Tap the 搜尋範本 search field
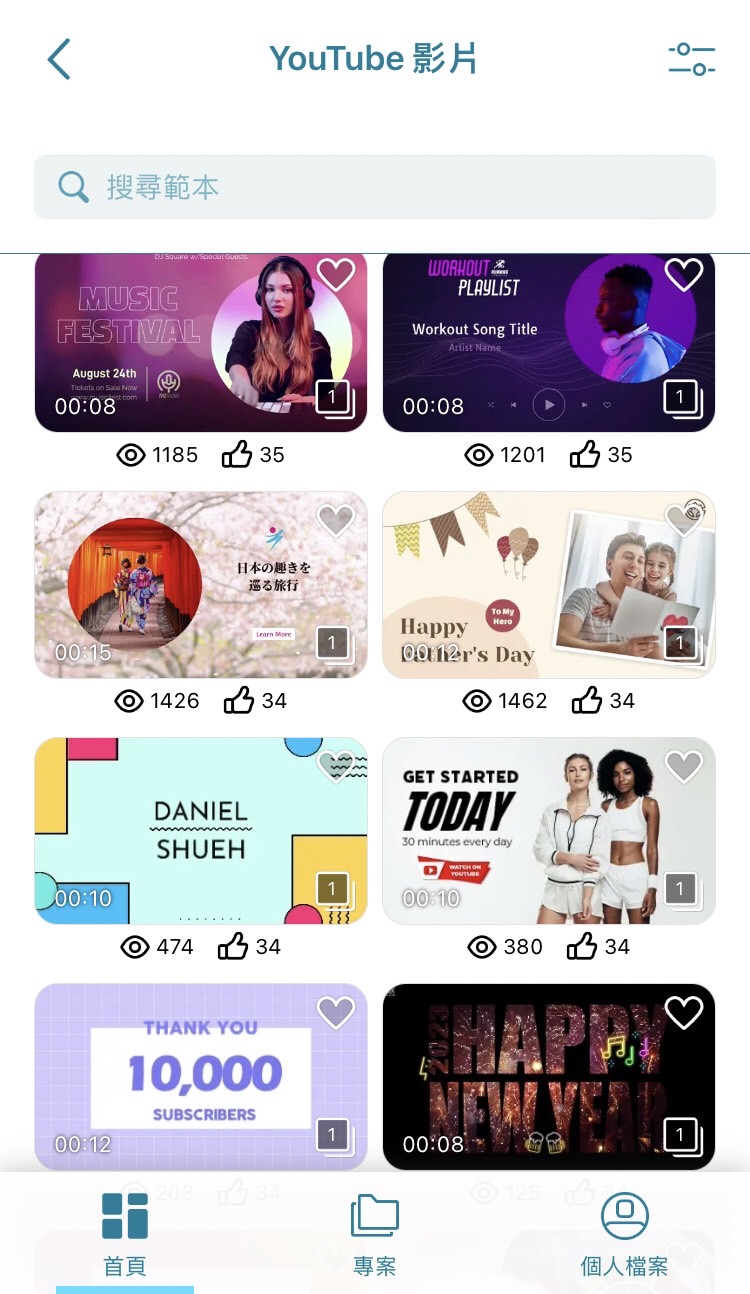 point(375,187)
